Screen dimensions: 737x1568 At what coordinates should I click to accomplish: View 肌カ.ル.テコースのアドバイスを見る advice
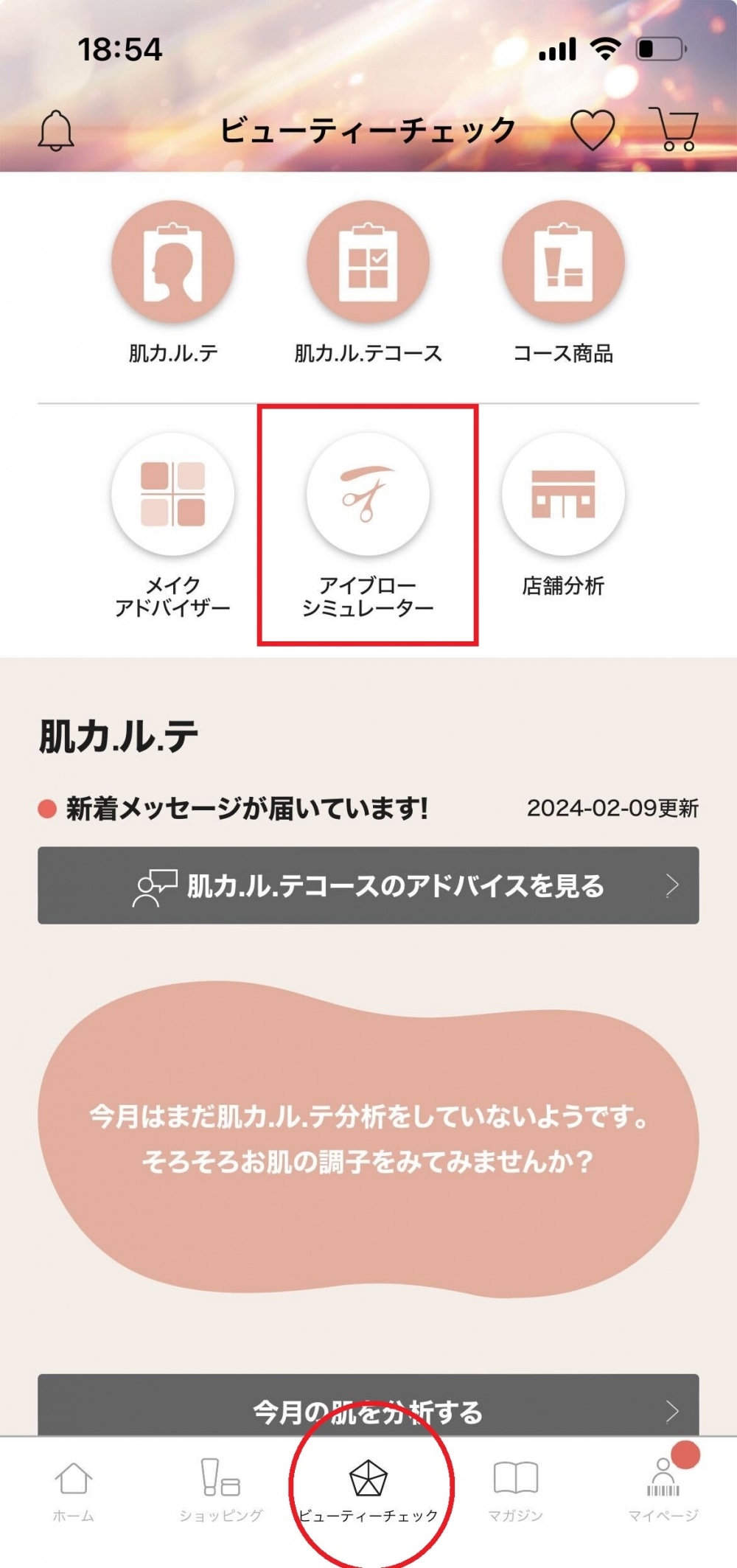click(368, 885)
